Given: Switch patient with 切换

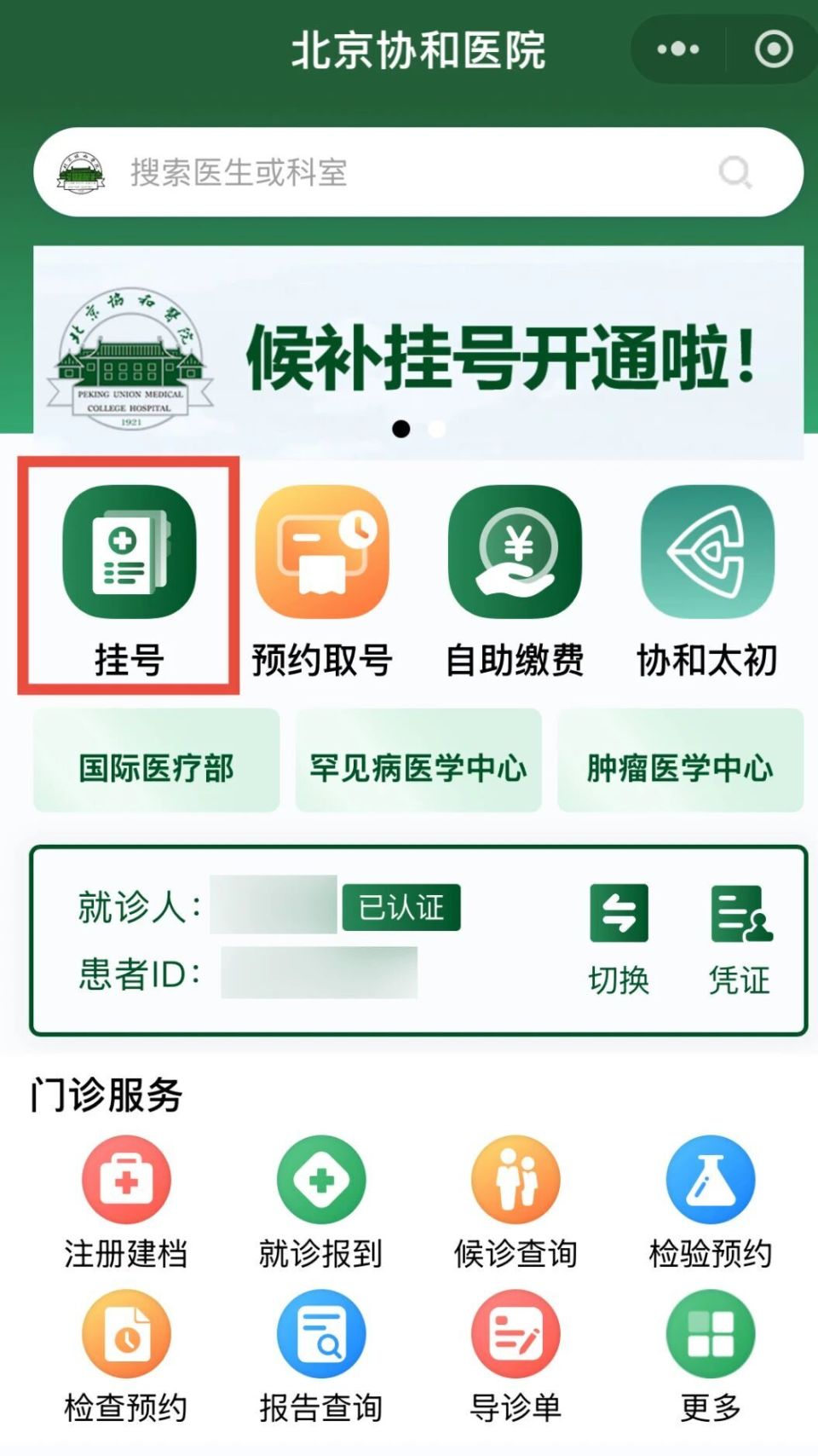Looking at the screenshot, I should [x=619, y=939].
